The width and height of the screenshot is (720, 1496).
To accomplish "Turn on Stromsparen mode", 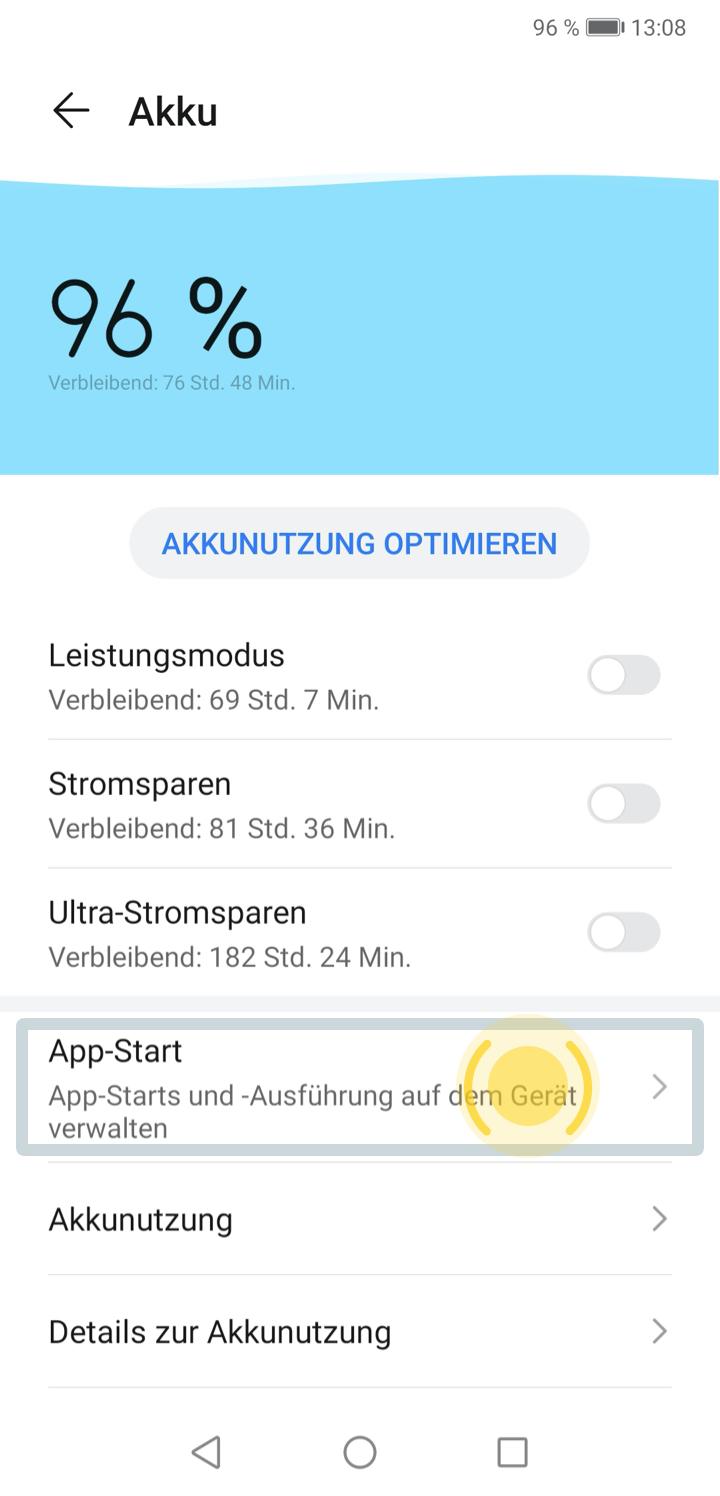I will pyautogui.click(x=623, y=804).
